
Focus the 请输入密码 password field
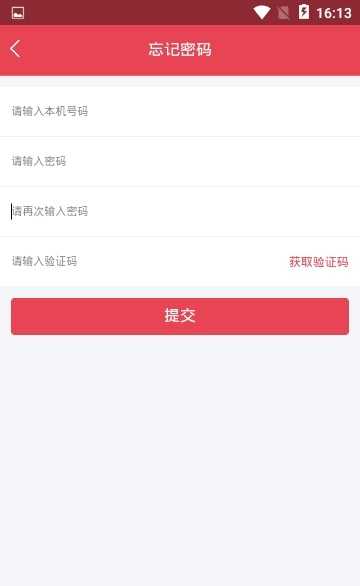[x=180, y=161]
